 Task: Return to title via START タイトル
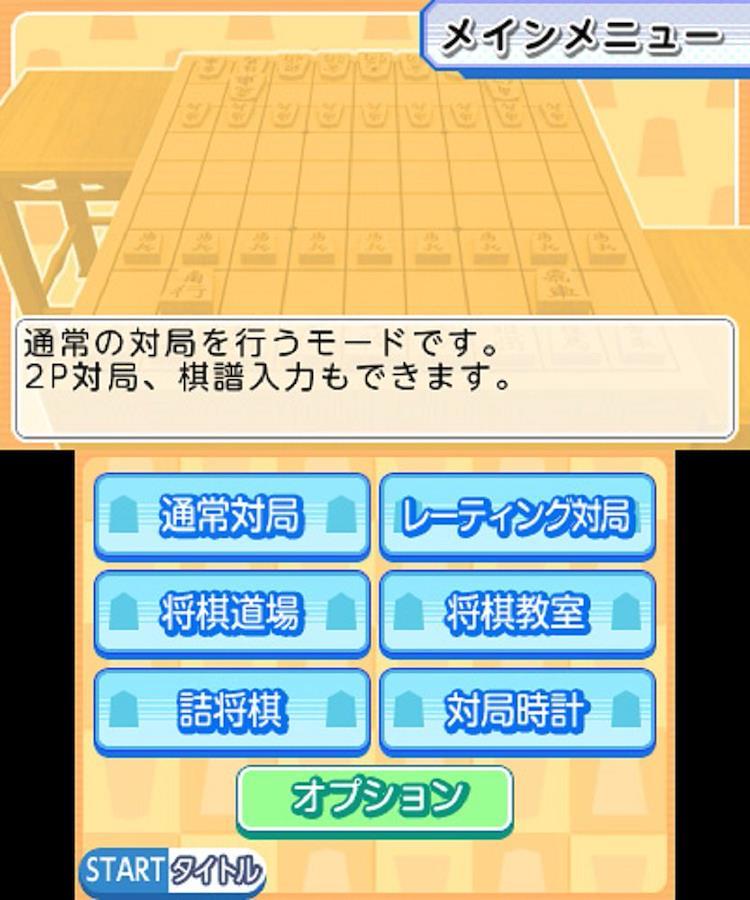tap(172, 871)
